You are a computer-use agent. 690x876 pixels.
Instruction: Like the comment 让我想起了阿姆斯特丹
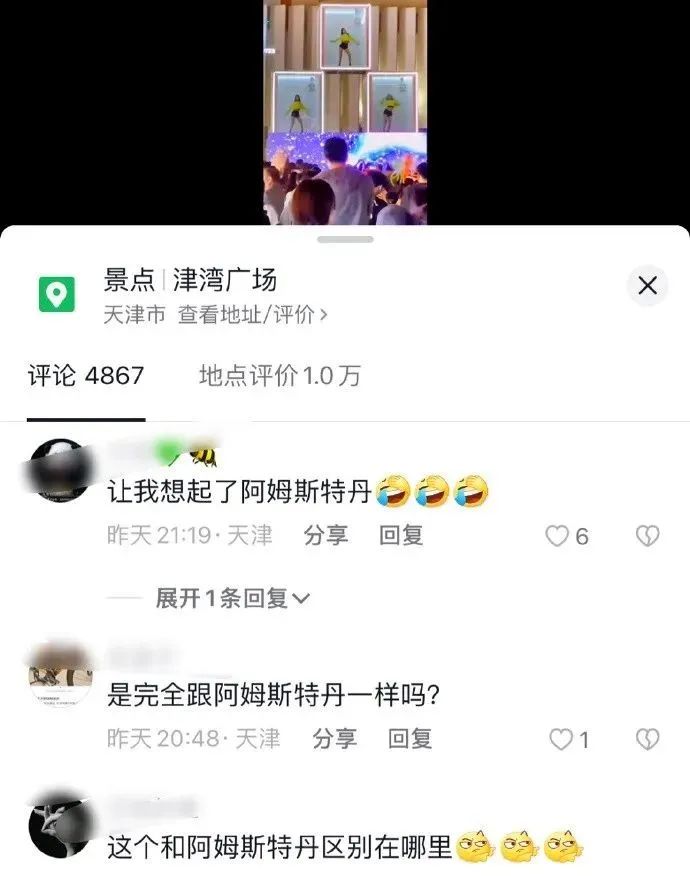[x=557, y=536]
